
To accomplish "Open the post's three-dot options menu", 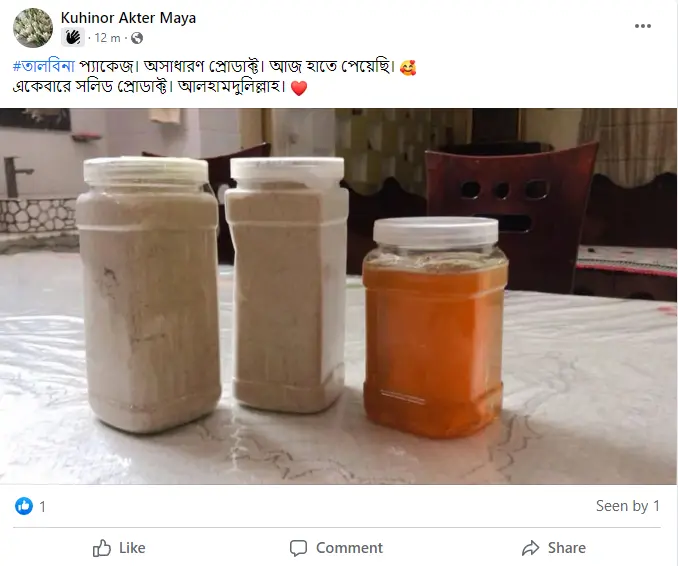I will [644, 27].
